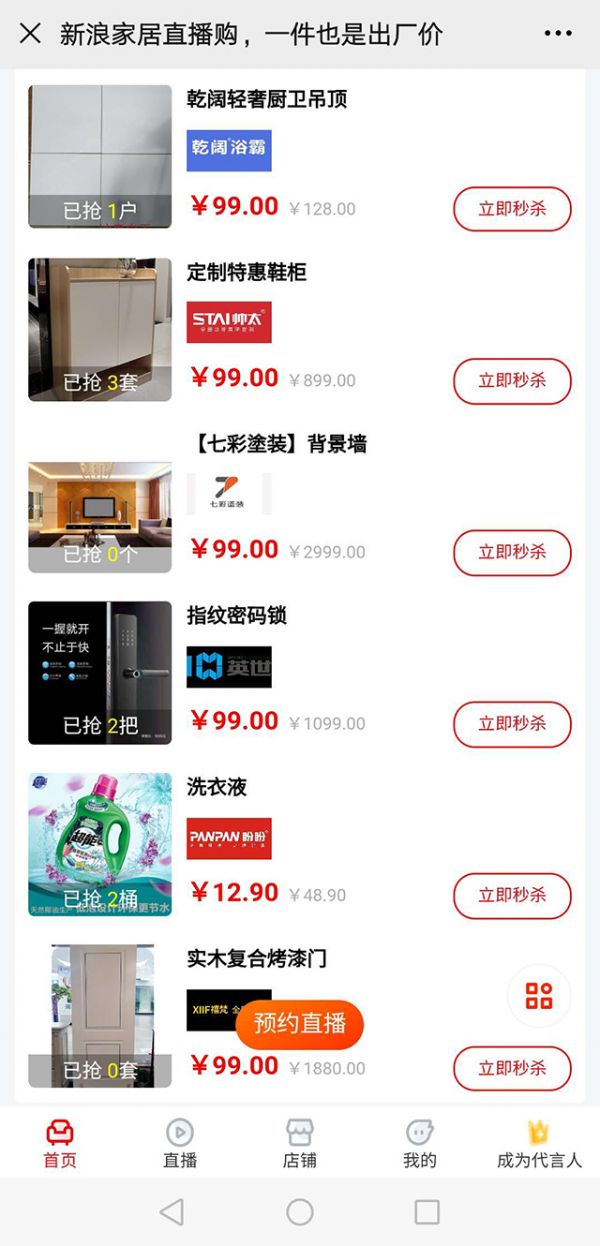Switch to the 直播 tab

180,1143
